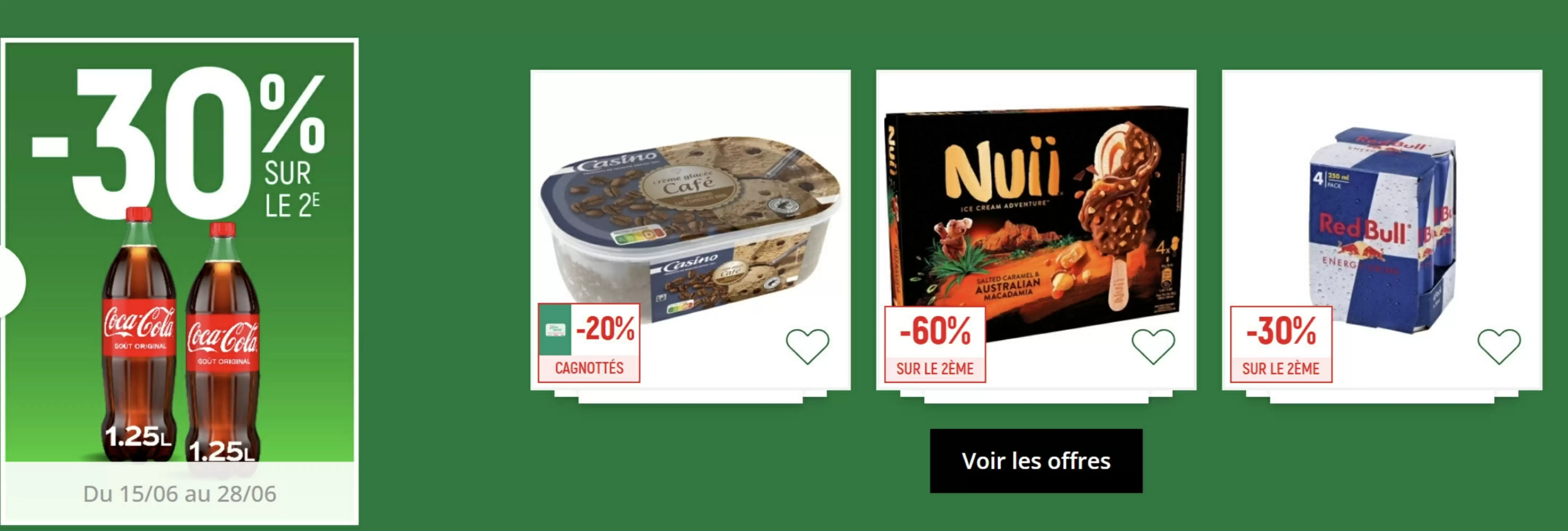Open the Casino café ice cream card
Viewport: 1568px width, 531px height.
690,230
